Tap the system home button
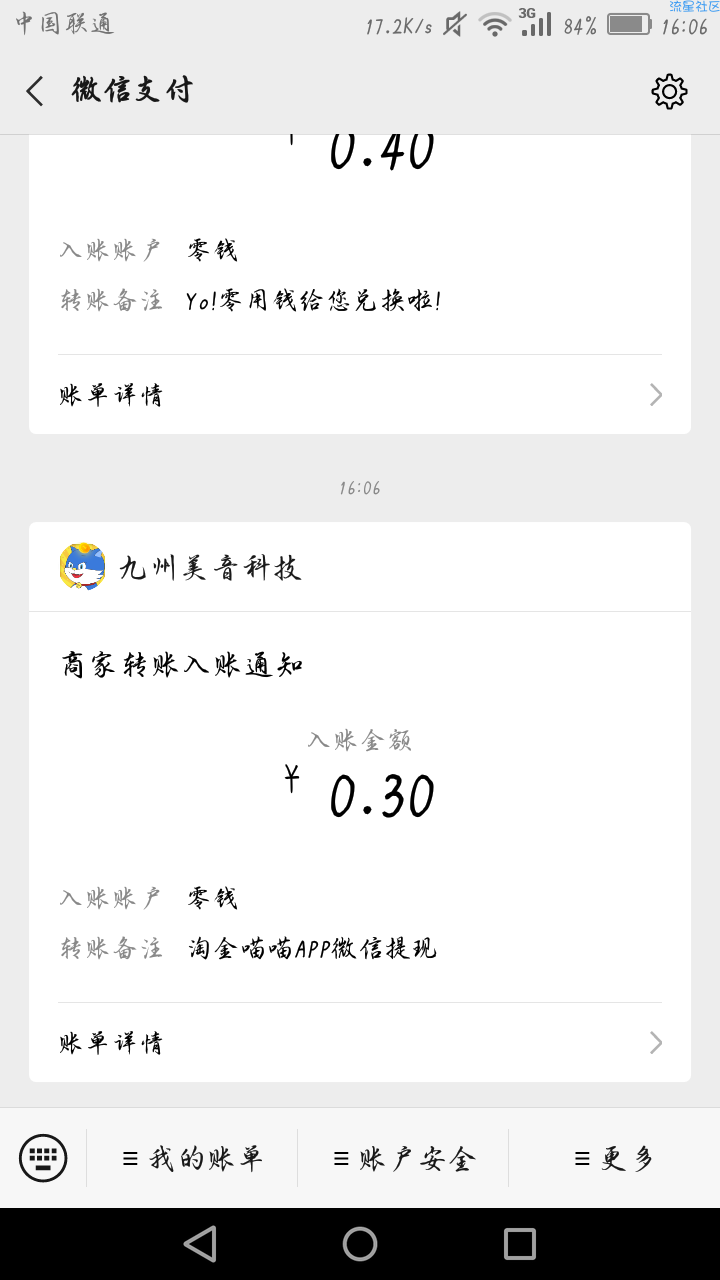 [360, 1244]
